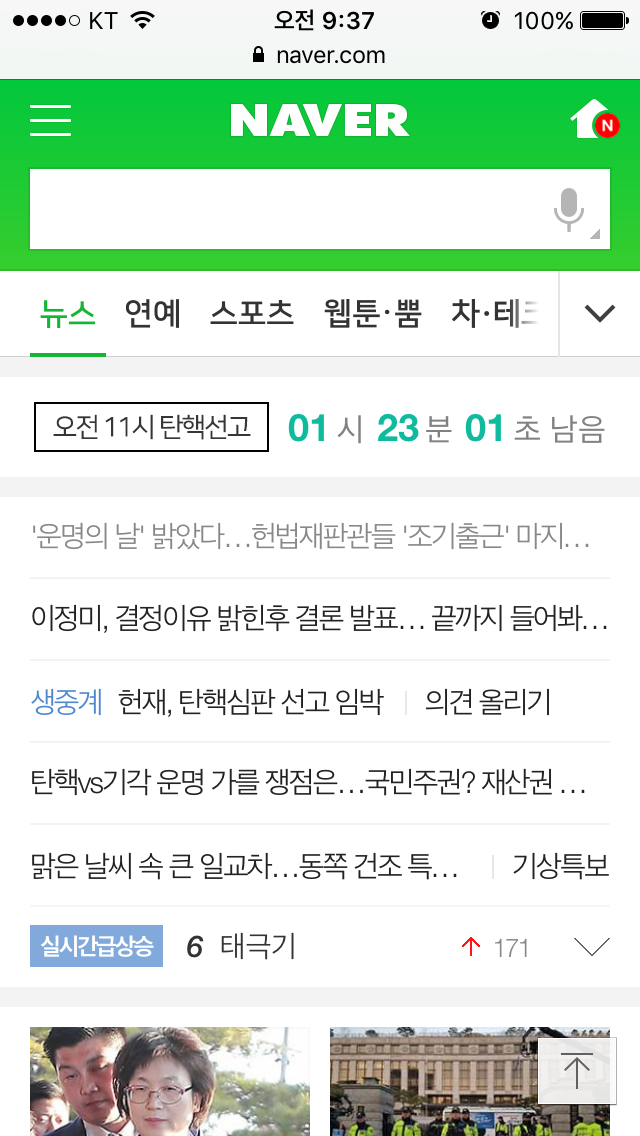Switch to the 스포츠 tab
The height and width of the screenshot is (1136, 640).
[x=252, y=314]
